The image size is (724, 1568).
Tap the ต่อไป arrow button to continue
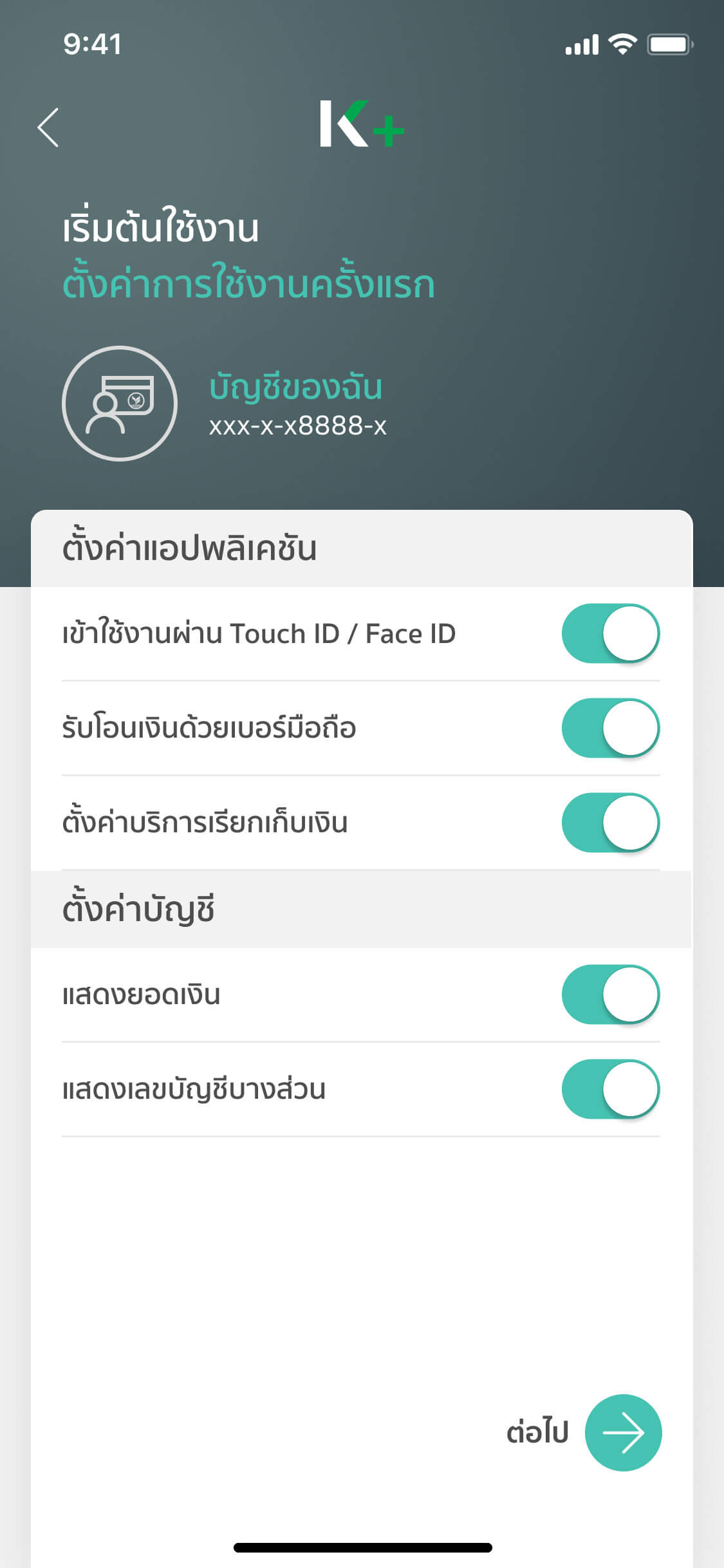point(622,1433)
